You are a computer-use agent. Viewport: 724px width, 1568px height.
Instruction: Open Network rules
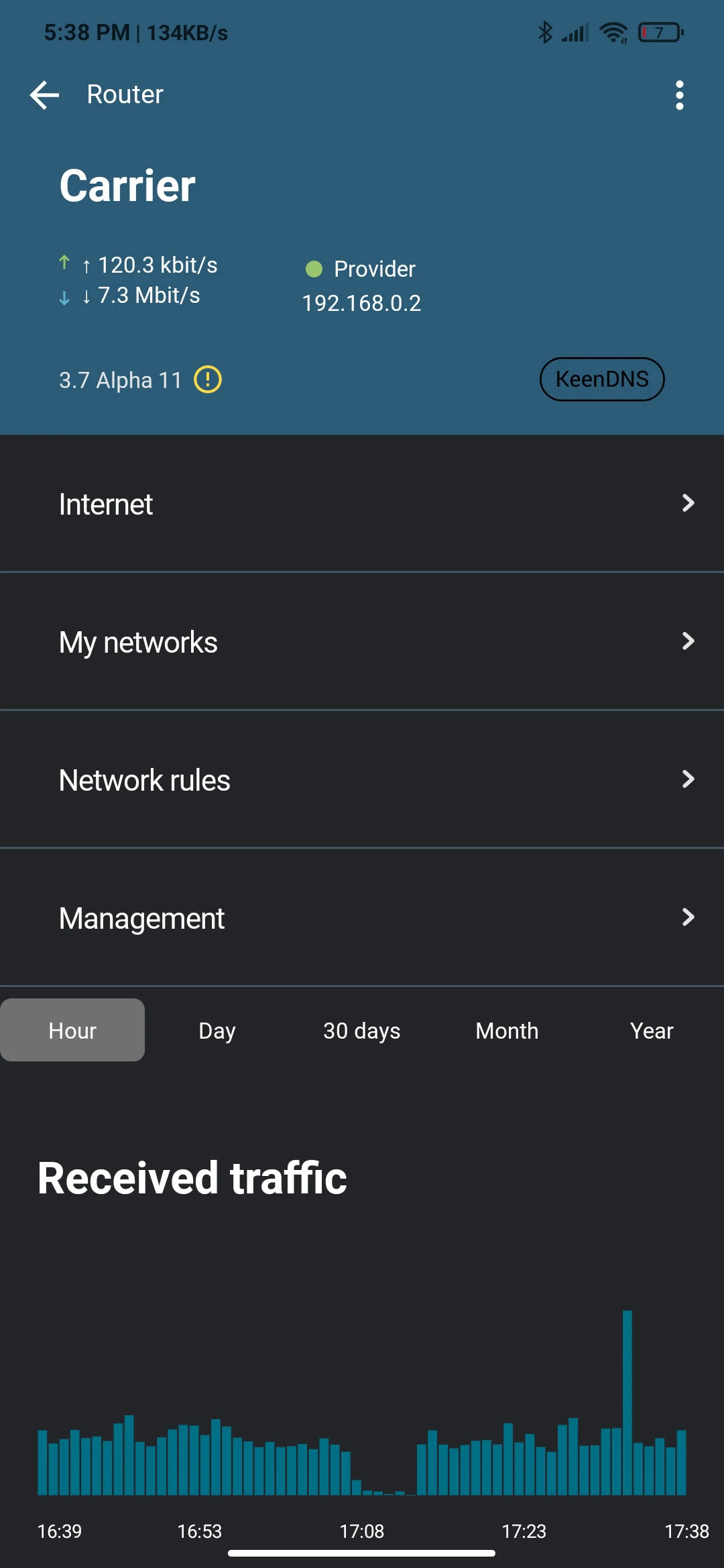362,779
